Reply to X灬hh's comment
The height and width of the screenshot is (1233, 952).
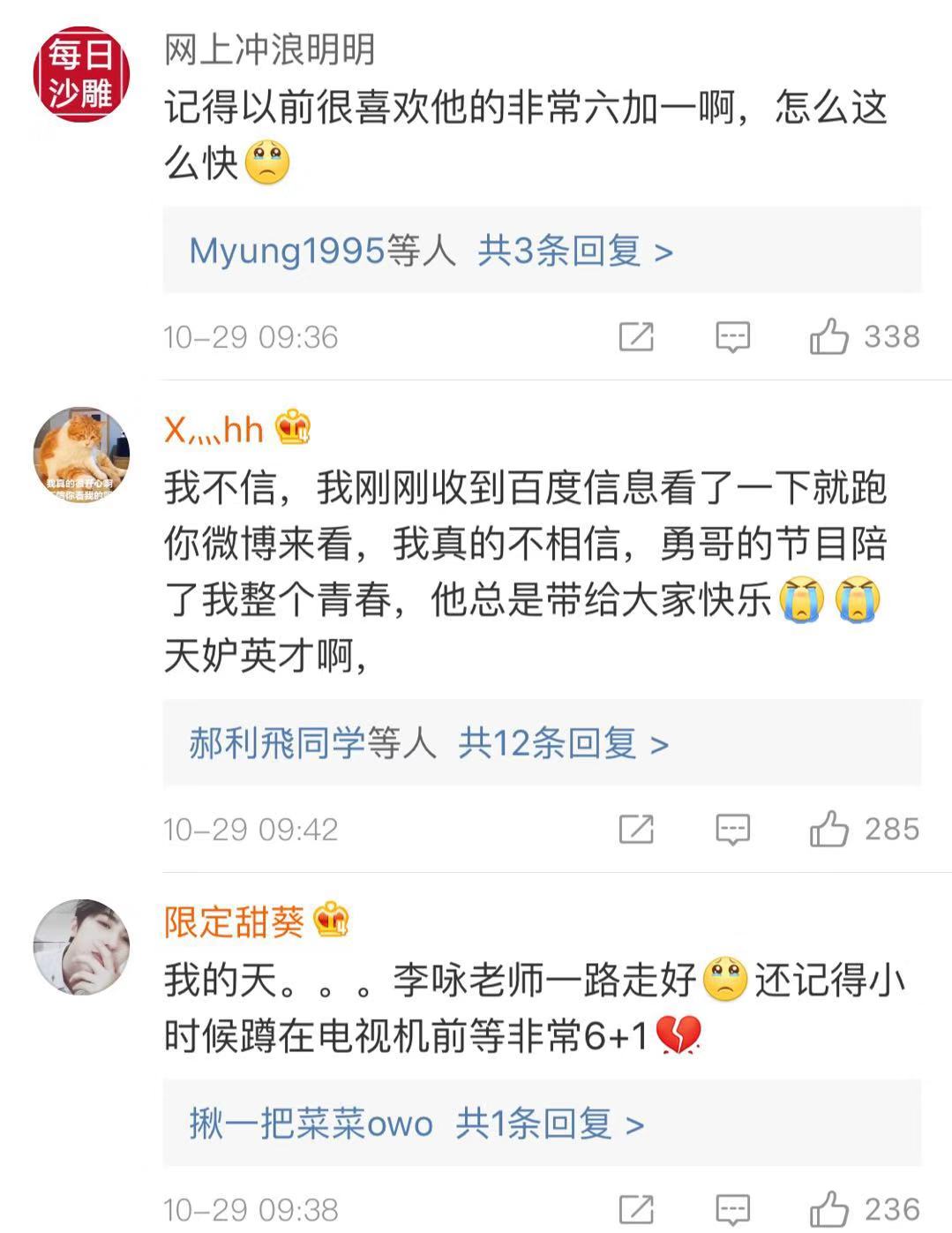coord(732,830)
